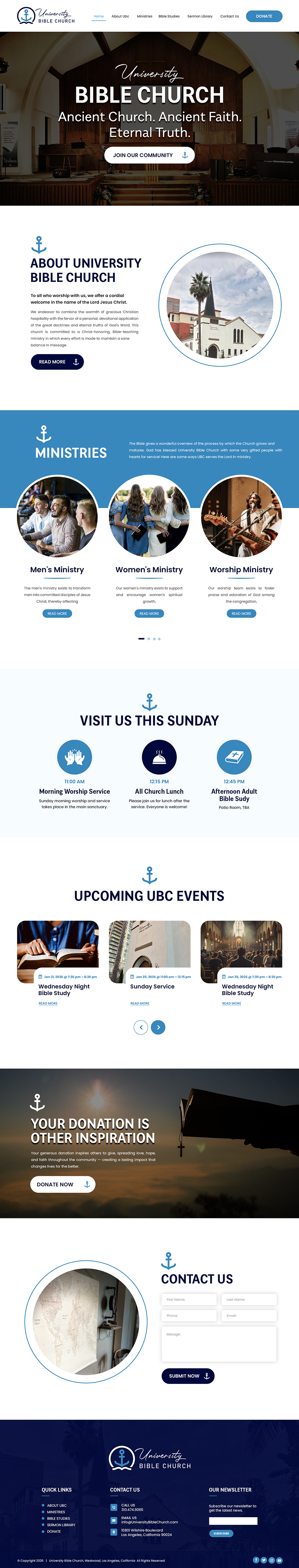
Task: Open the About Ubc nav link
Action: (x=120, y=16)
